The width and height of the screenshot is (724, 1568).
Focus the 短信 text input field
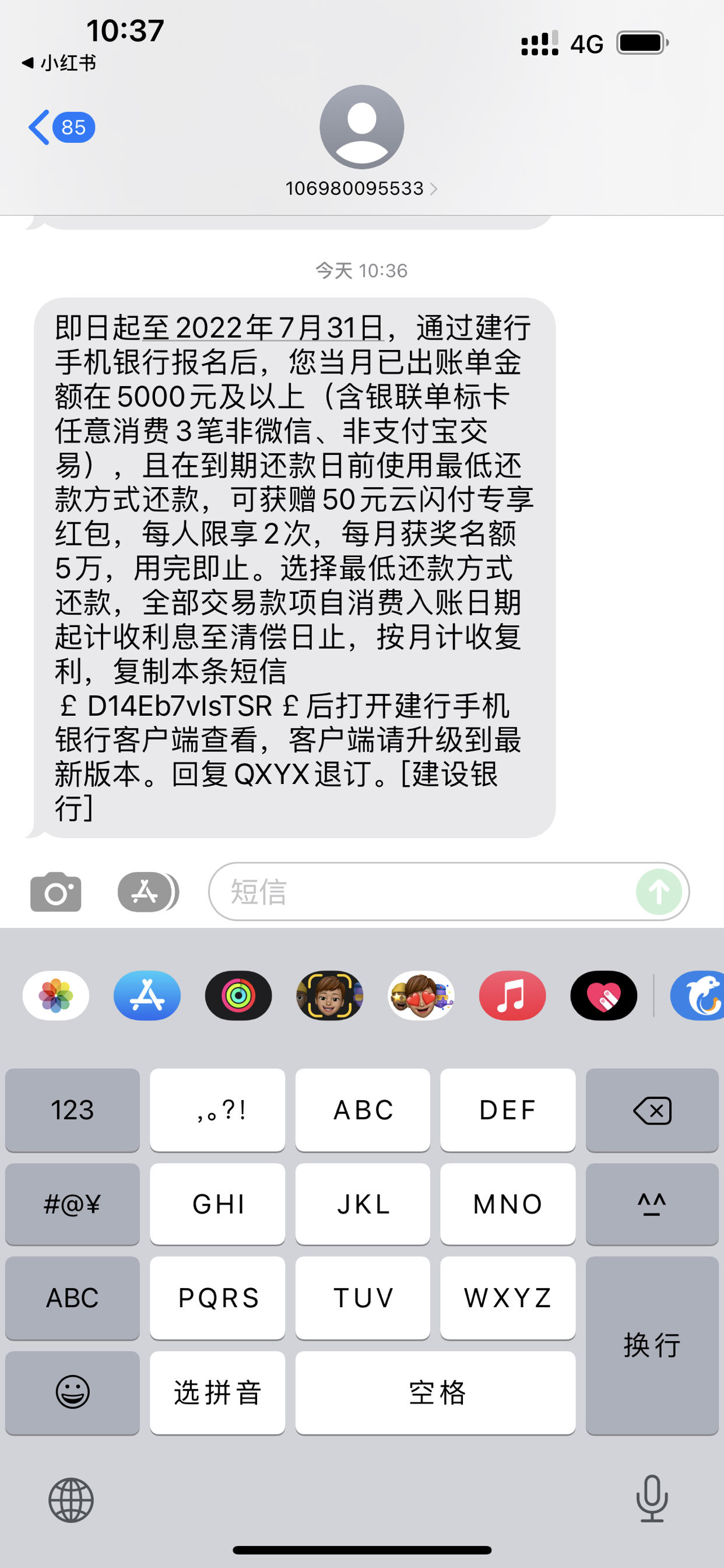pyautogui.click(x=420, y=892)
